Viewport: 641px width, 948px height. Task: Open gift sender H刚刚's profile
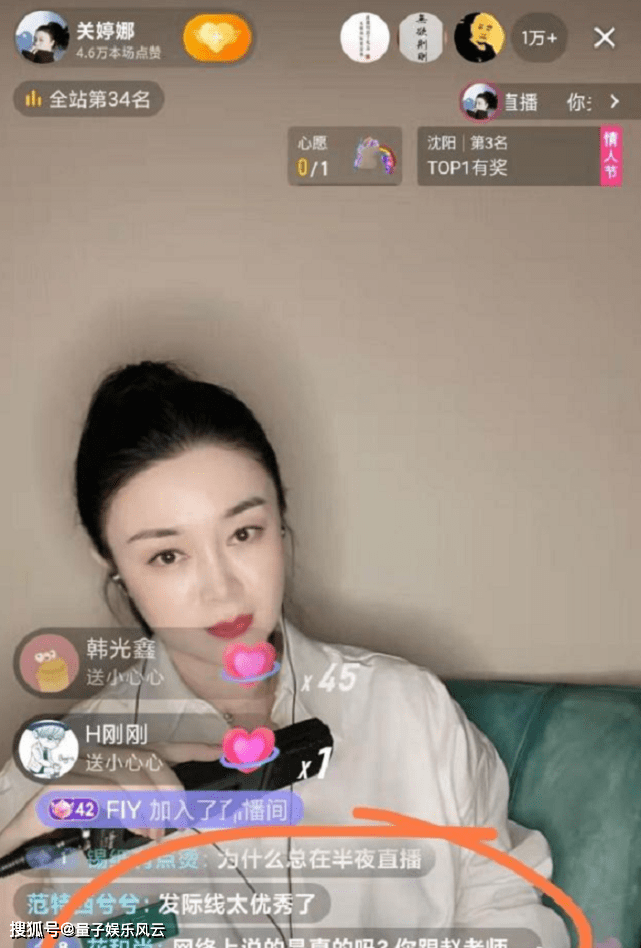pyautogui.click(x=47, y=748)
